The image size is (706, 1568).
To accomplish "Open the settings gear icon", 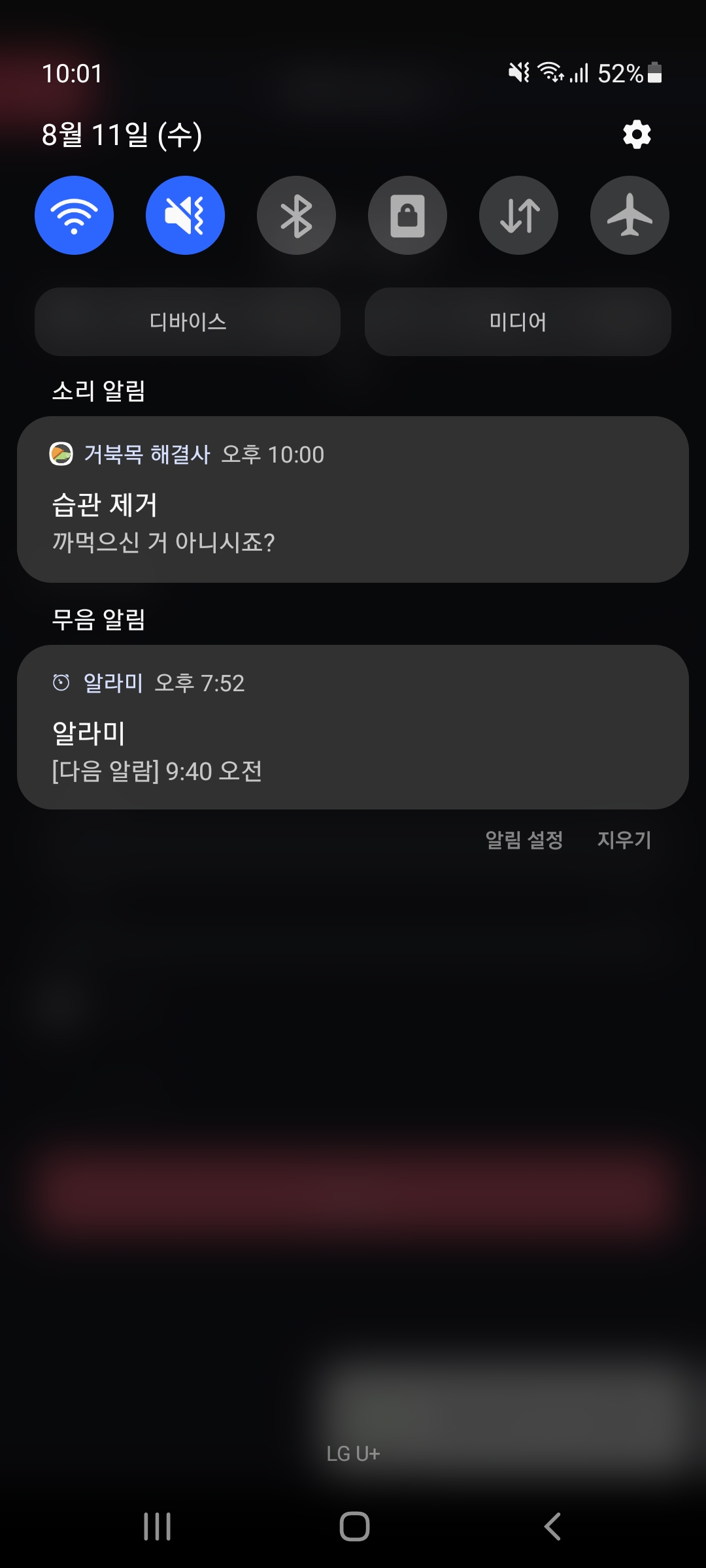I will point(637,135).
